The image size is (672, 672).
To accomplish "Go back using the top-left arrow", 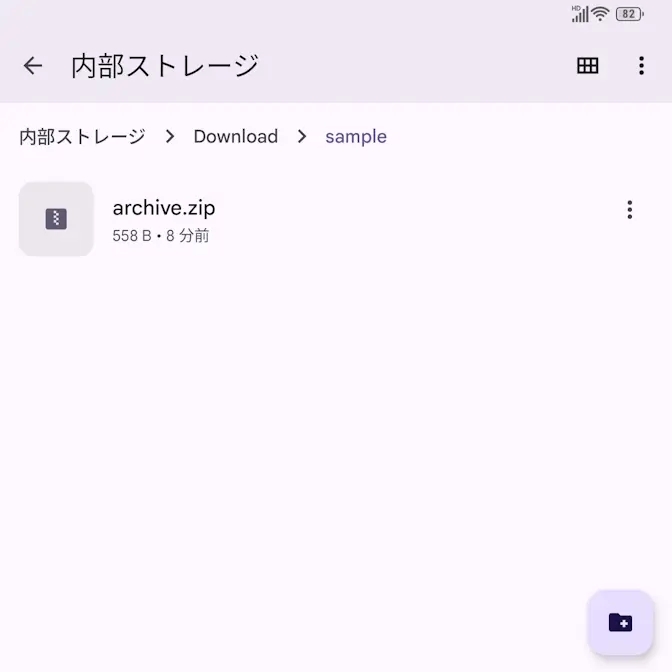I will pos(33,66).
